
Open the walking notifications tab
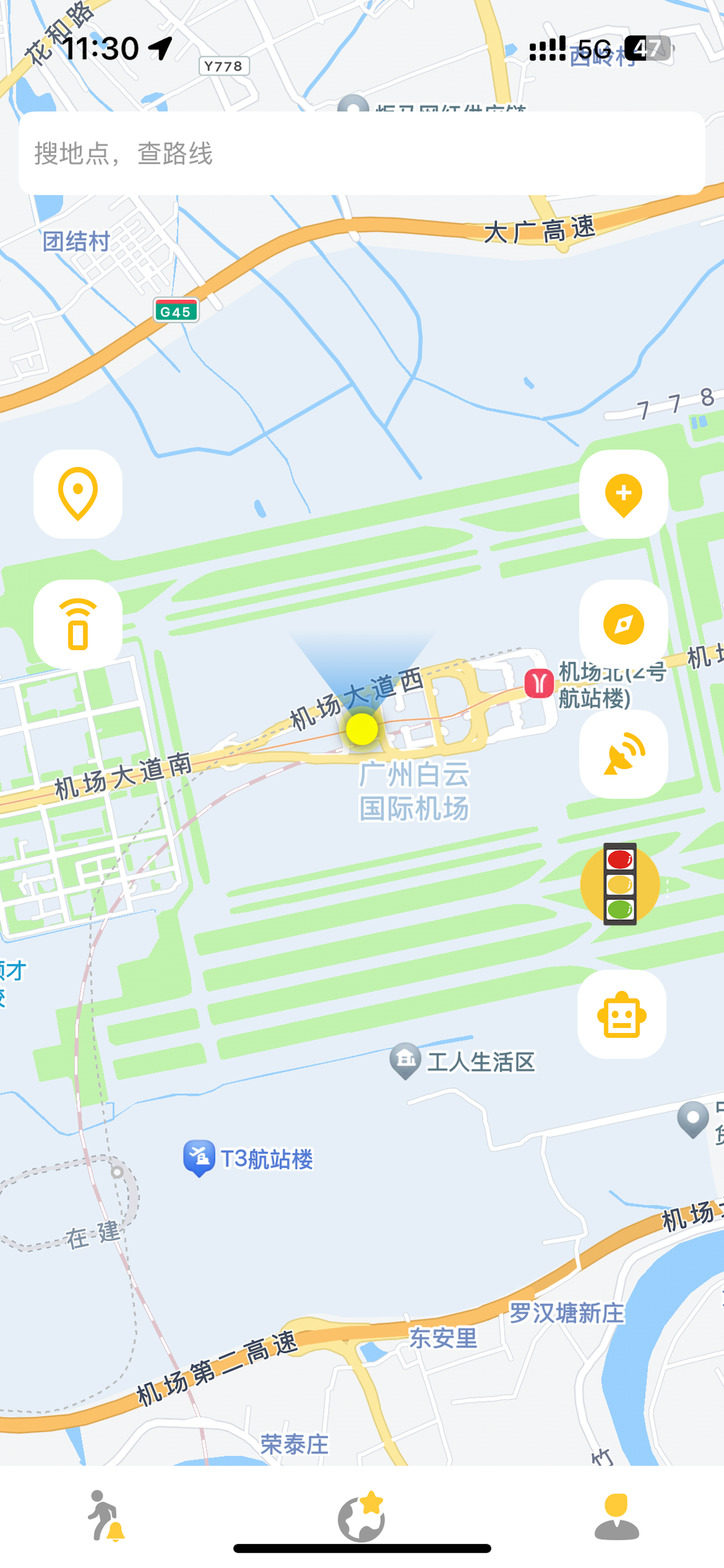[x=105, y=1515]
